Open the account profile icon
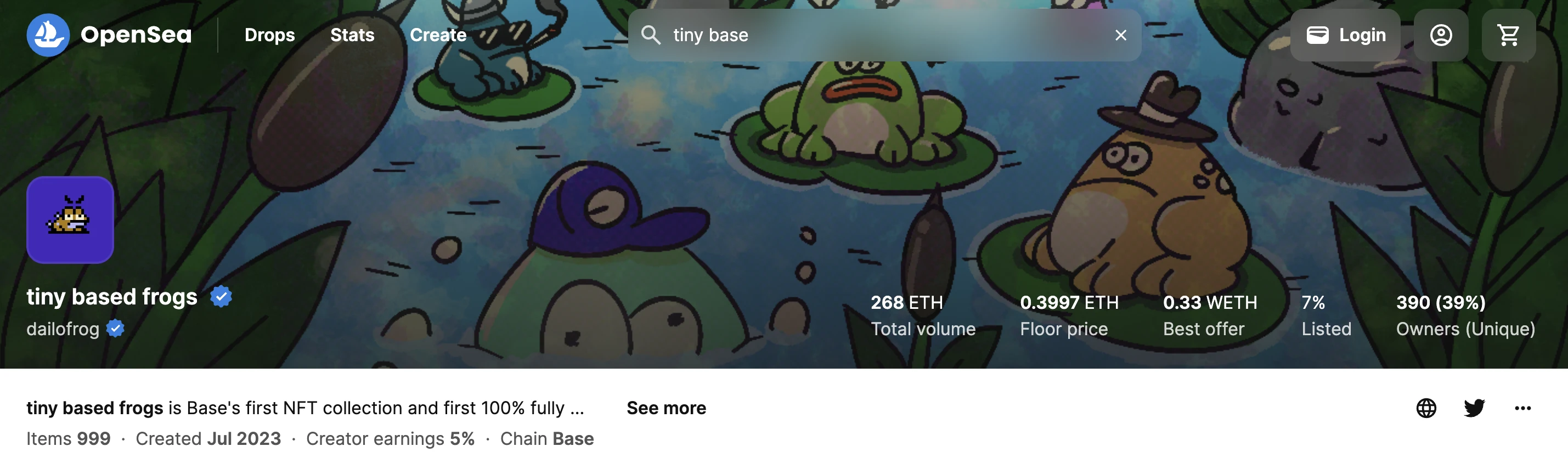Viewport: 1568px width, 463px height. click(x=1440, y=35)
